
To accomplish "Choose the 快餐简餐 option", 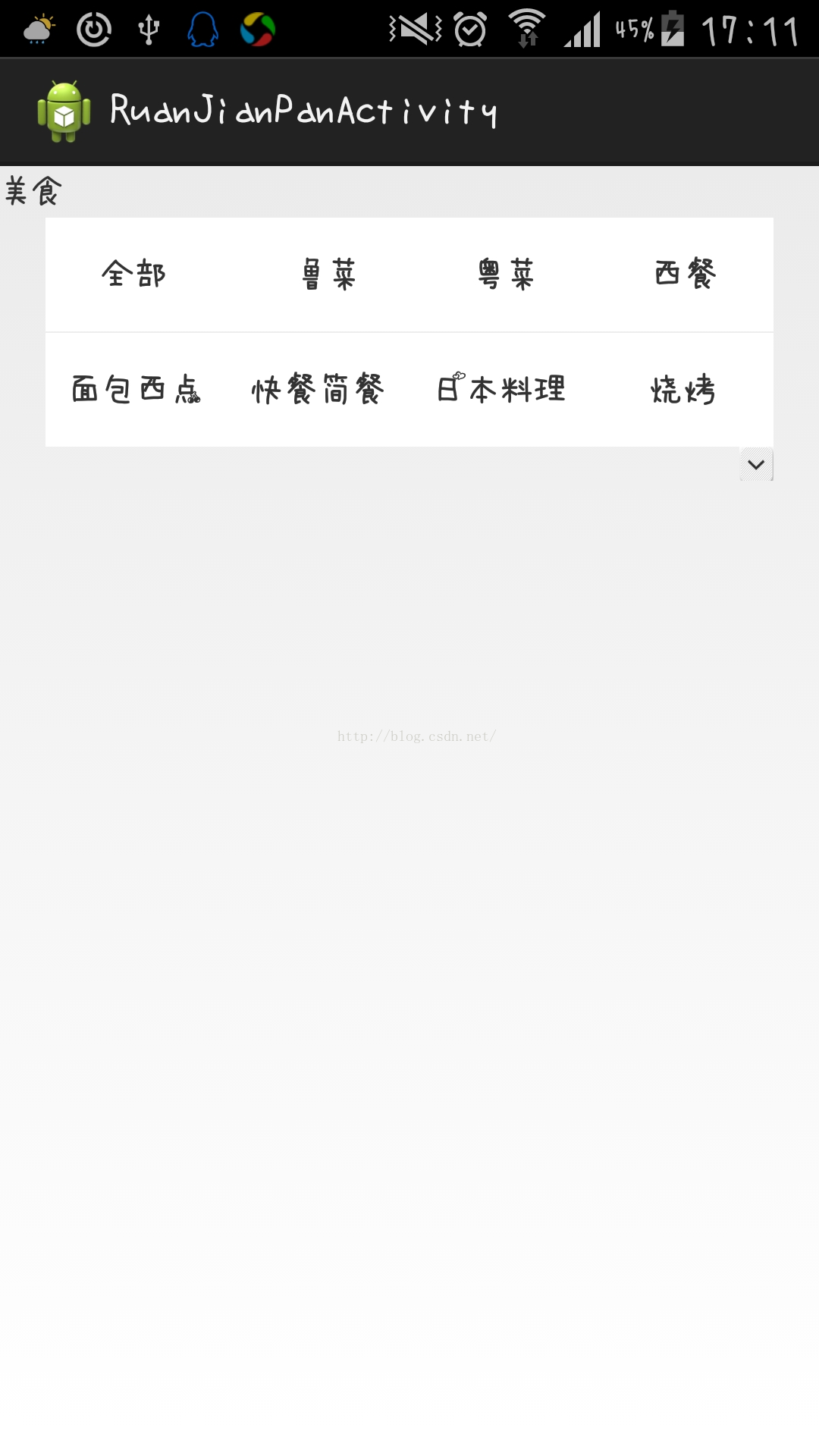I will (318, 390).
